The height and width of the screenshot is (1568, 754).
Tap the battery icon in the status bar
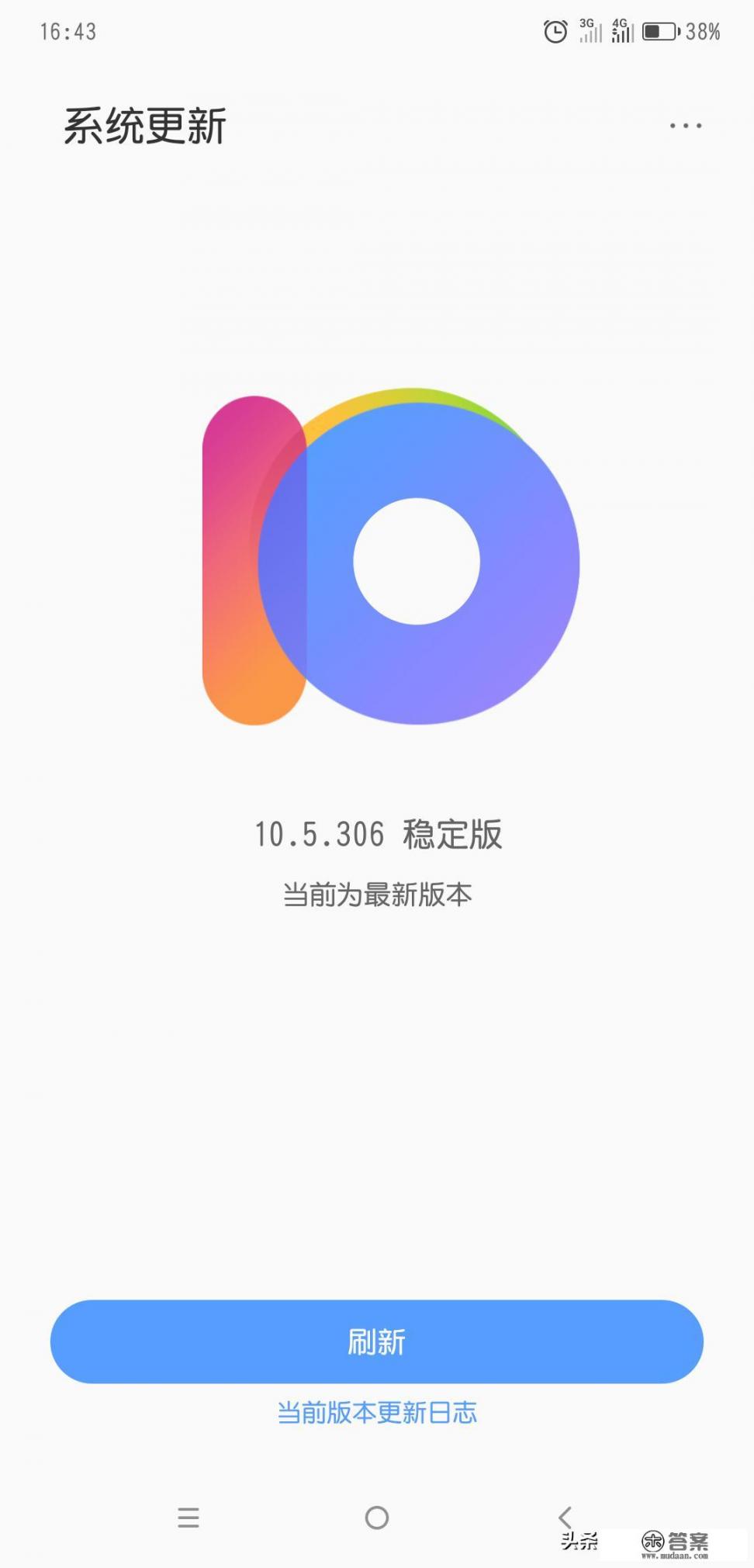[x=660, y=33]
